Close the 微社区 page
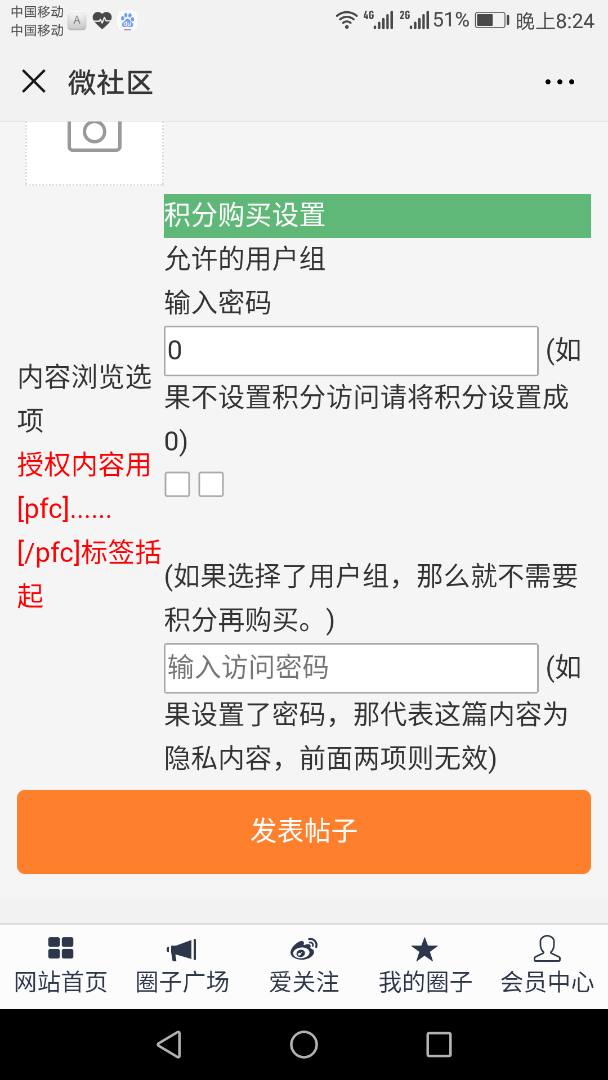The height and width of the screenshot is (1080, 608). (34, 82)
